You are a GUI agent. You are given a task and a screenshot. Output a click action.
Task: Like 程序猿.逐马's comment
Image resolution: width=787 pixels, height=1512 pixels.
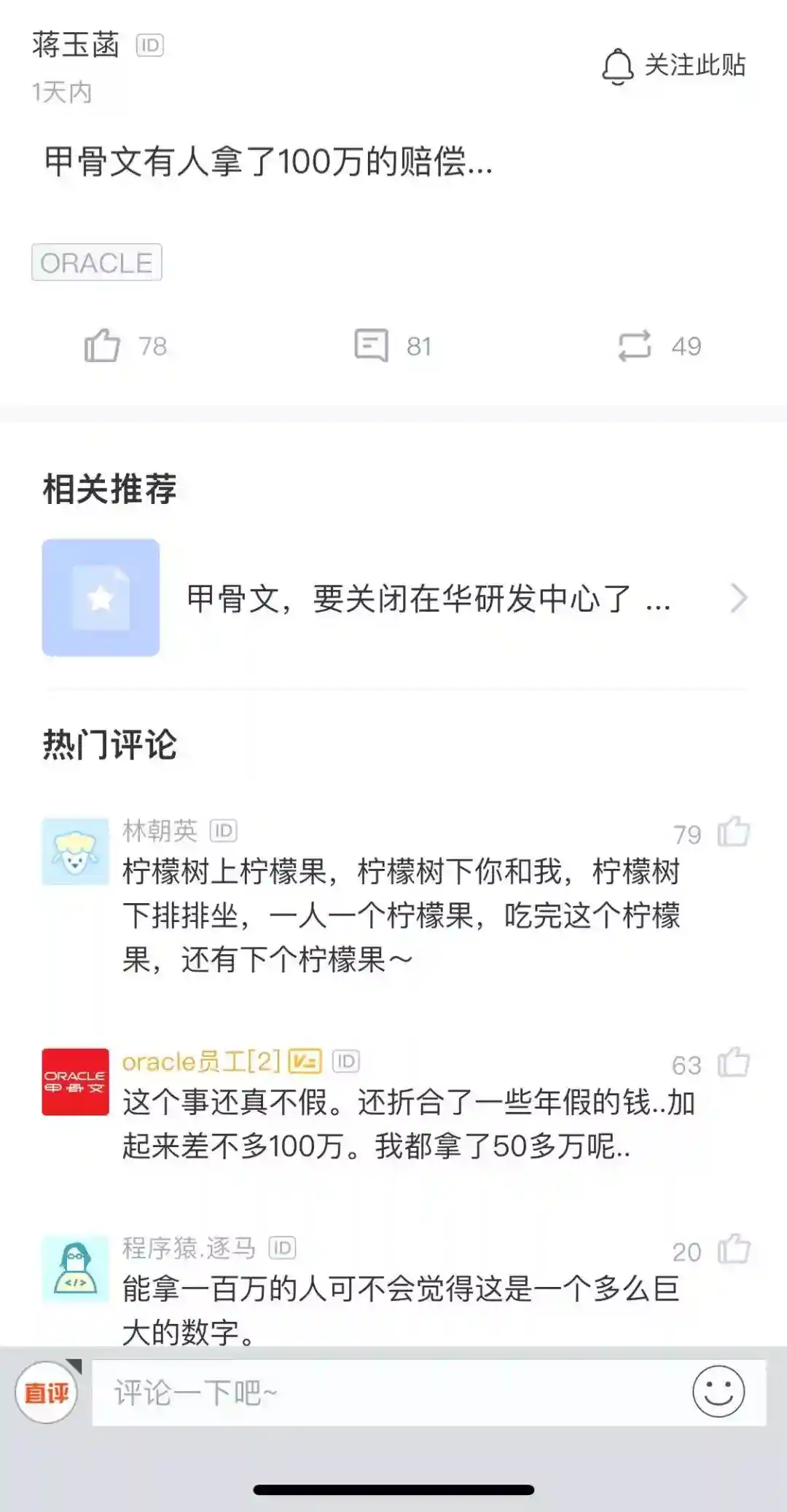pyautogui.click(x=733, y=1250)
